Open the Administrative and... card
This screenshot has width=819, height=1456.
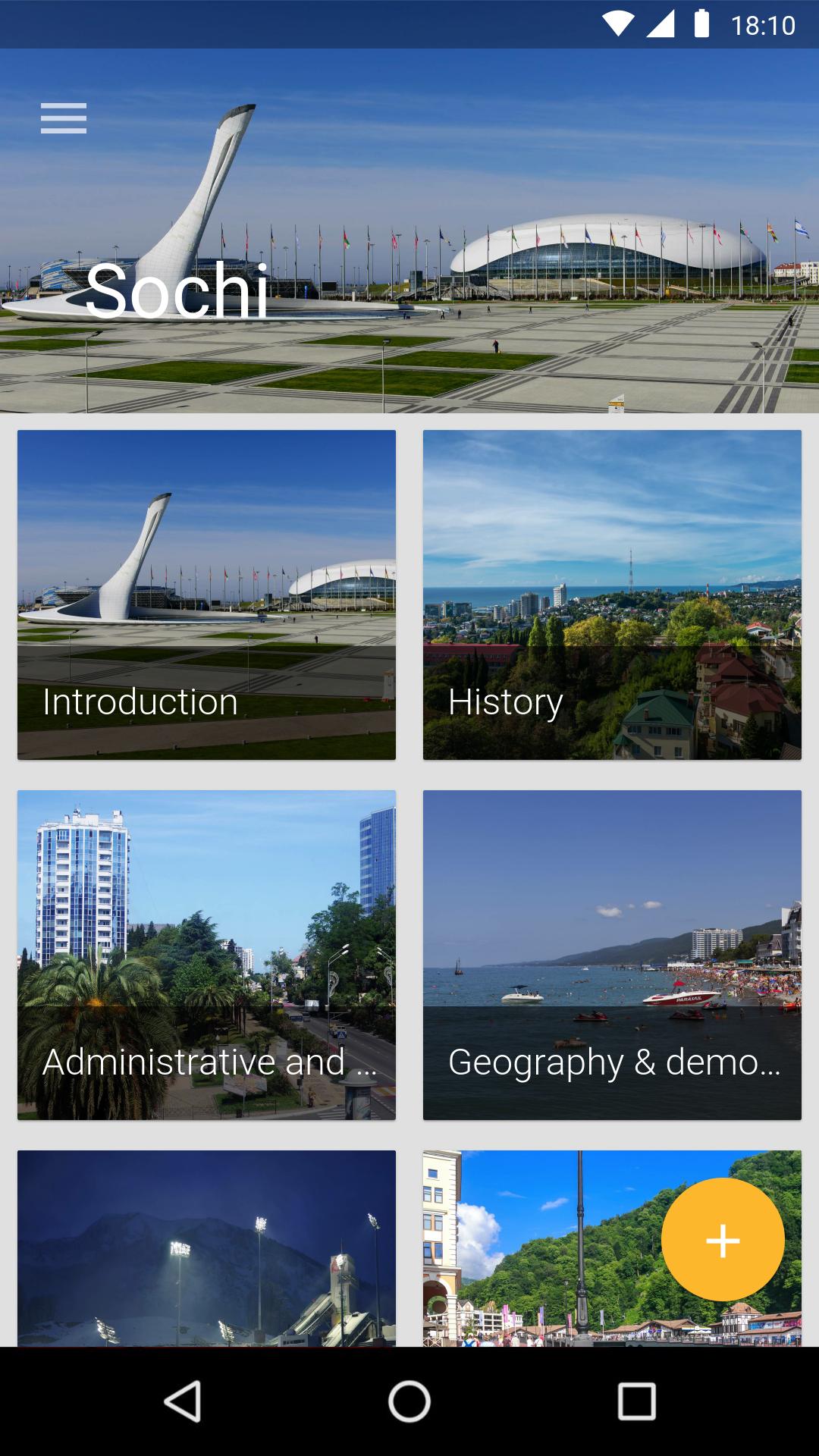pos(206,955)
